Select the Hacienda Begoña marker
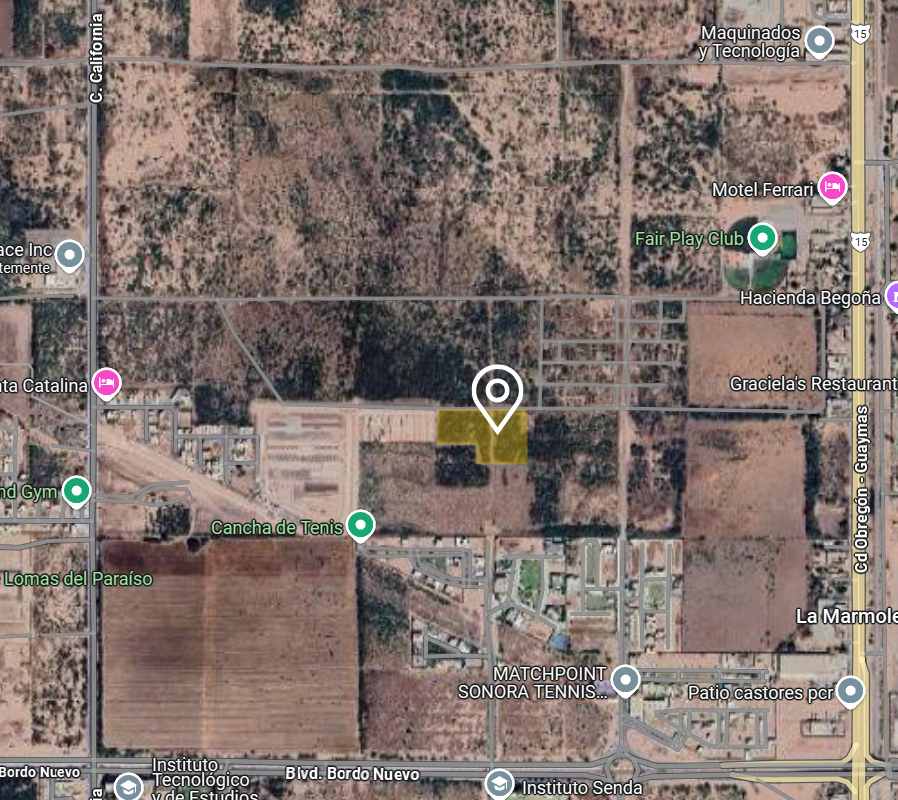 point(891,297)
